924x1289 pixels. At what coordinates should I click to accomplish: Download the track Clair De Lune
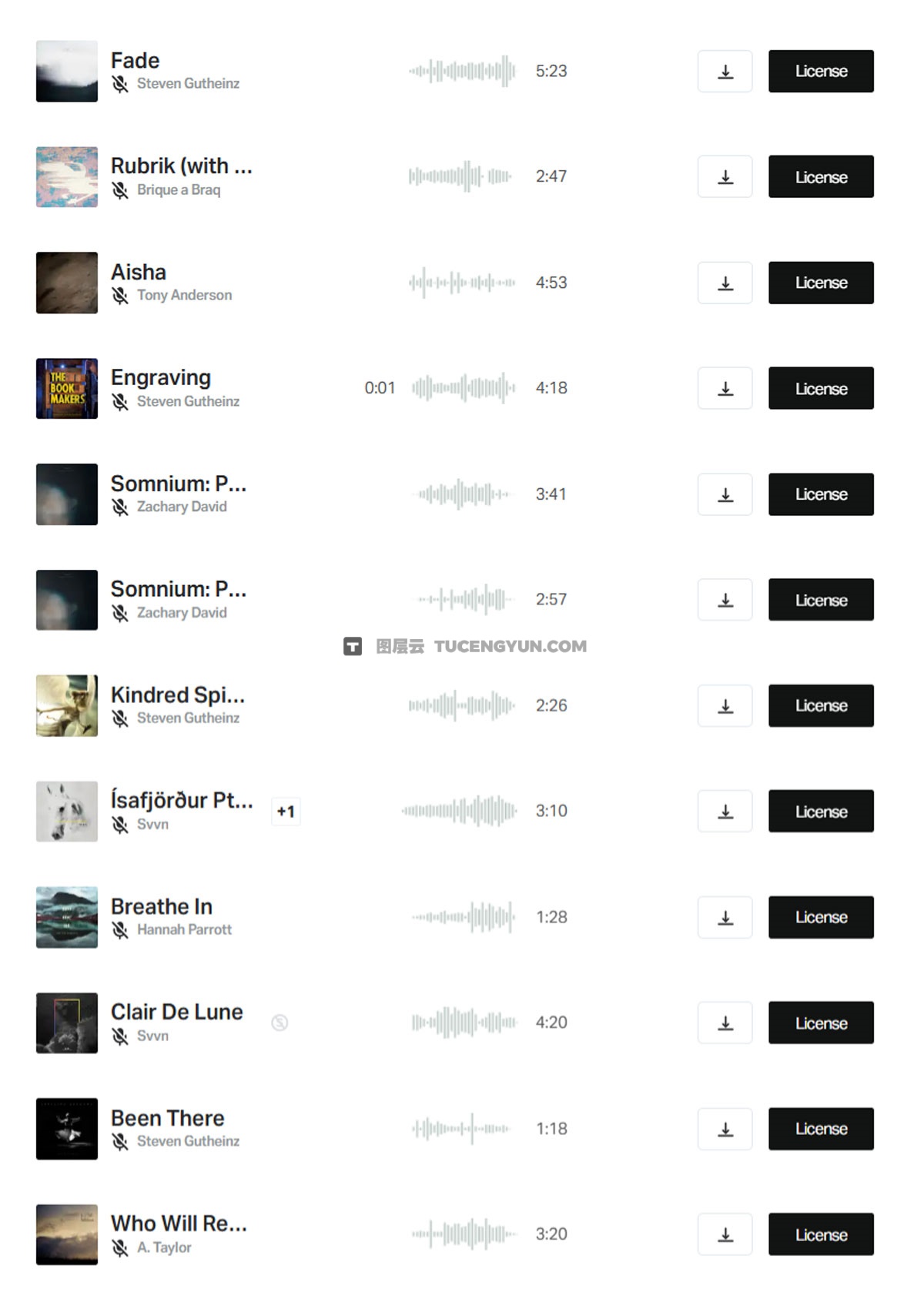[725, 1023]
